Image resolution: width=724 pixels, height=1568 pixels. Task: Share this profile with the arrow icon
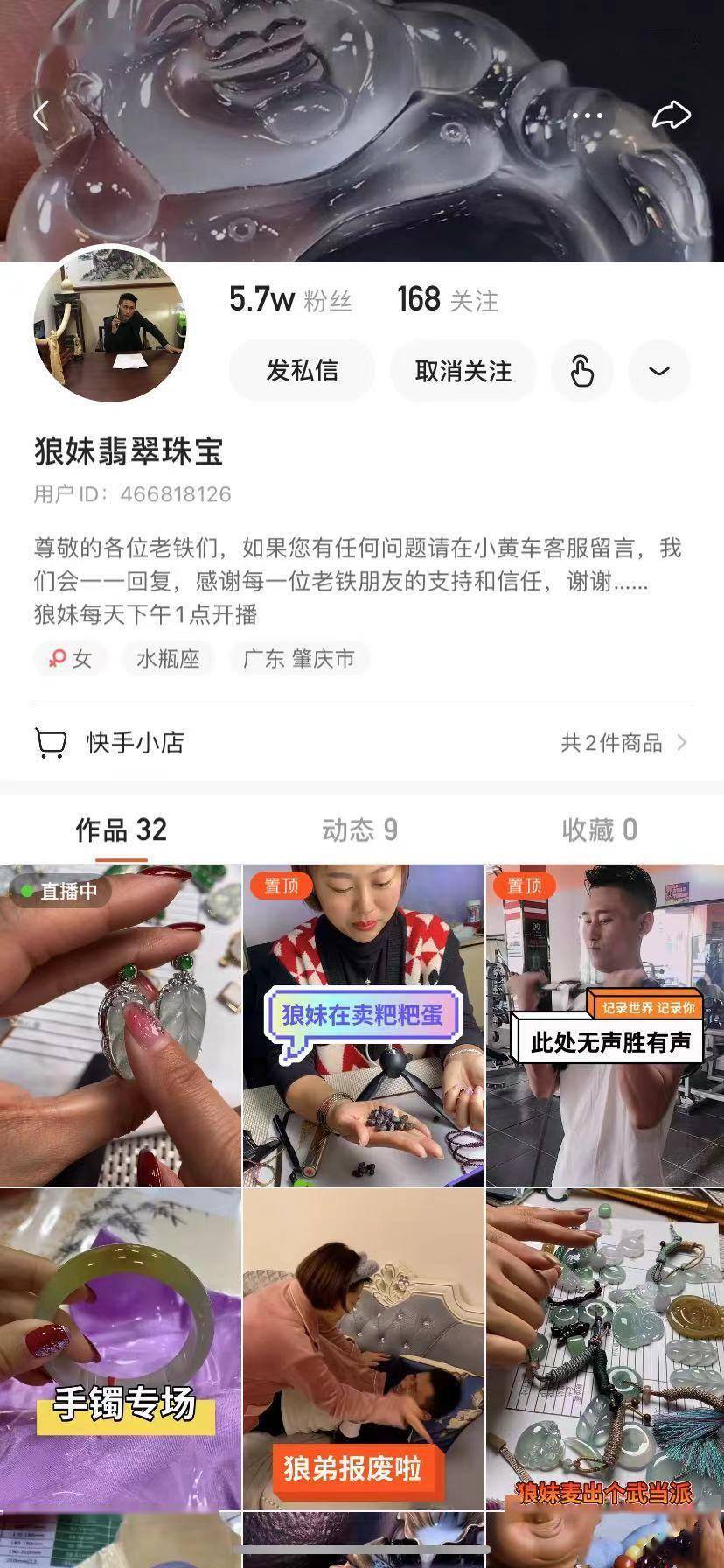click(671, 115)
